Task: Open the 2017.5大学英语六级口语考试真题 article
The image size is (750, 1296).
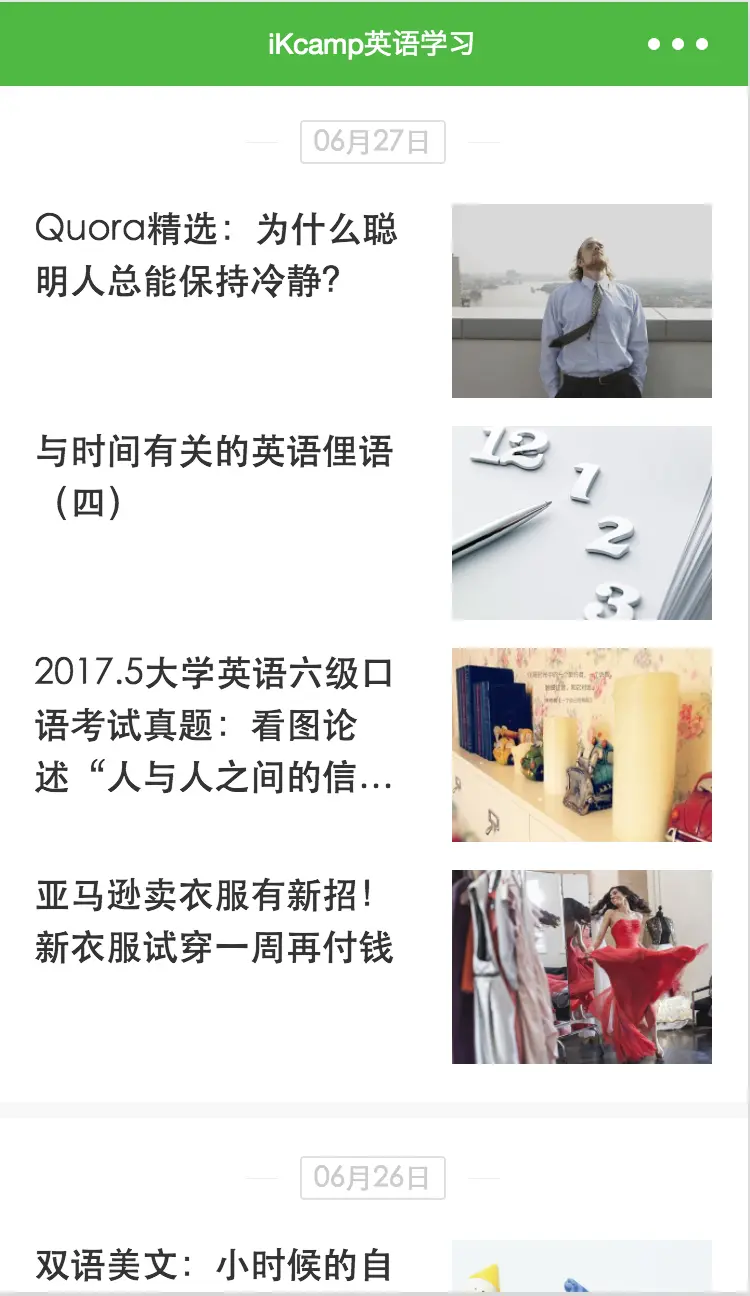Action: tap(214, 725)
